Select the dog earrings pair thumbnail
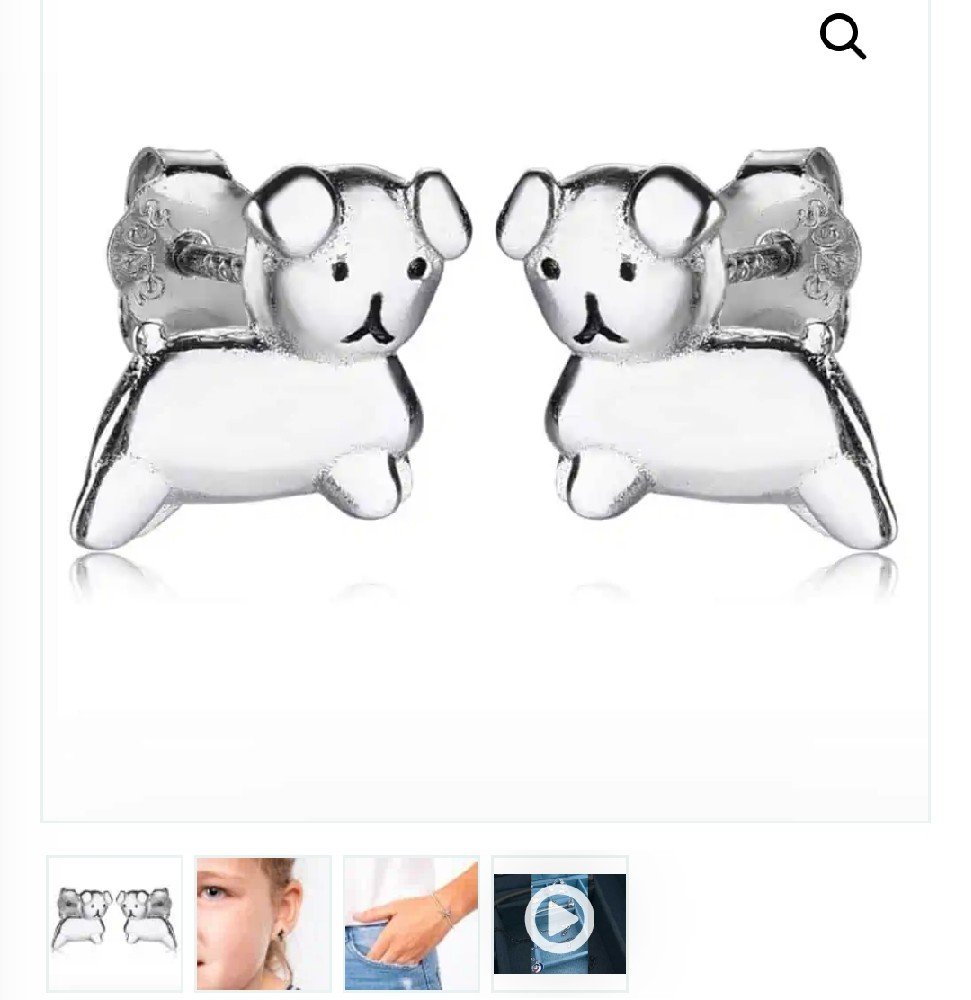 tap(115, 922)
